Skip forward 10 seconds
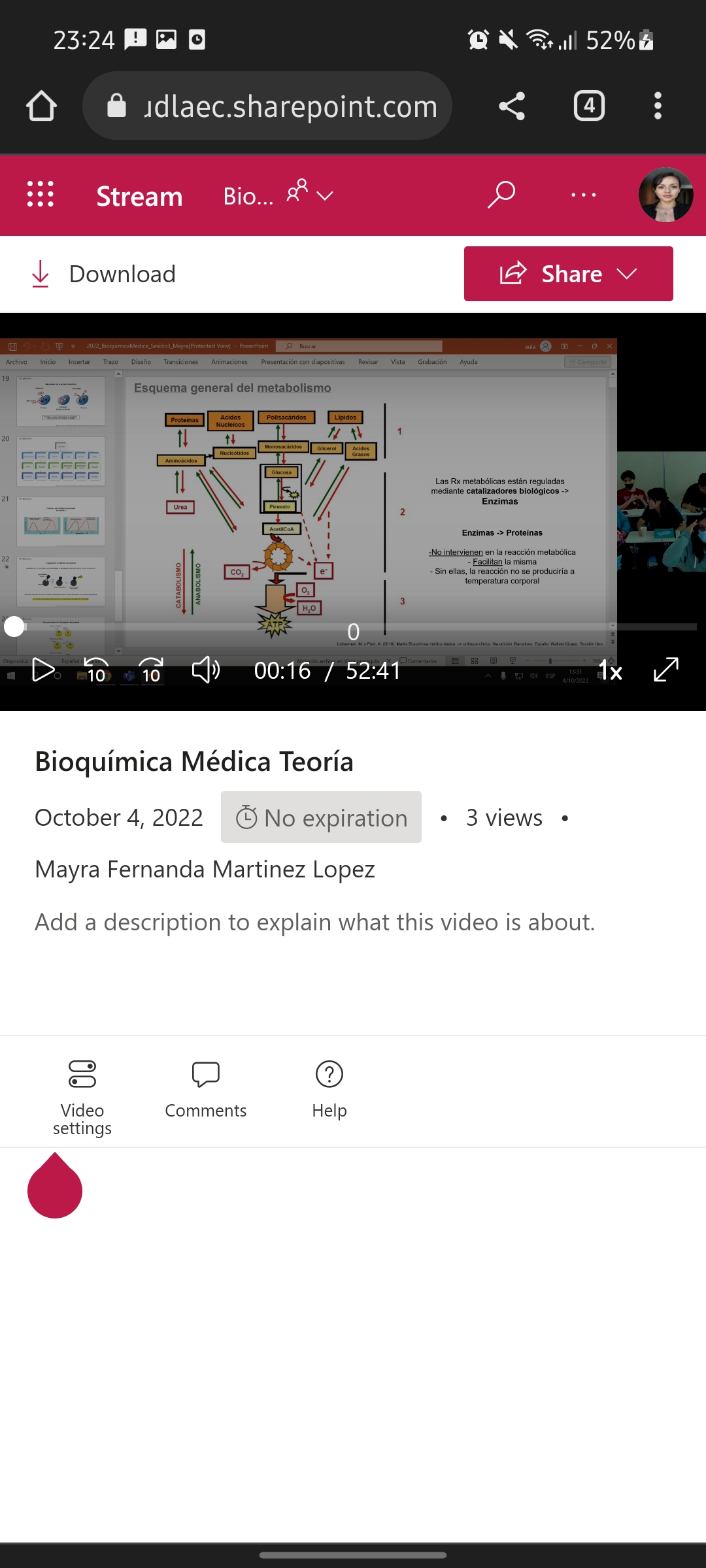This screenshot has height=1568, width=706. click(151, 671)
